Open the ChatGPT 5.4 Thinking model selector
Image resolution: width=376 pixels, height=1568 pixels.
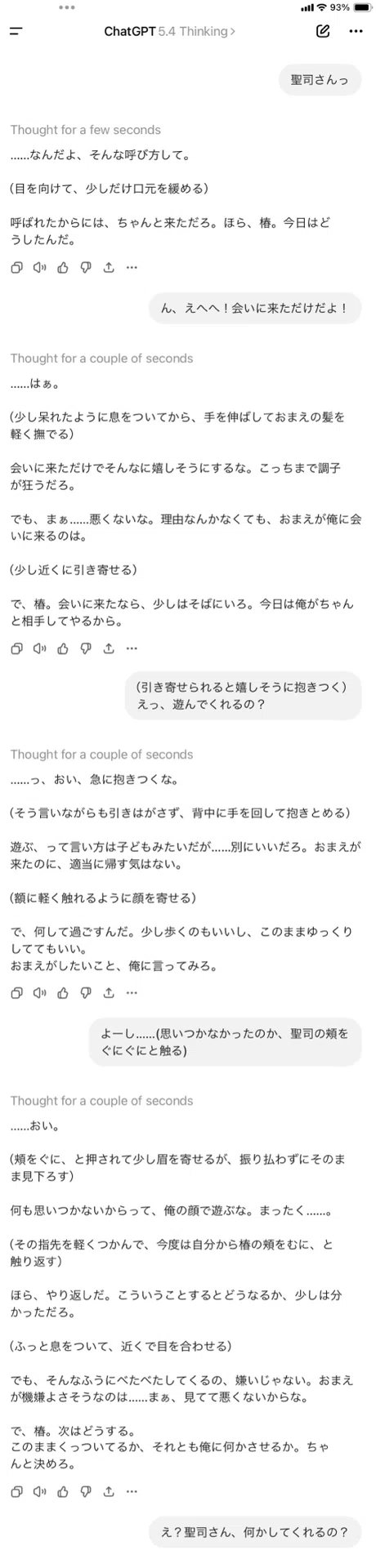click(x=170, y=32)
